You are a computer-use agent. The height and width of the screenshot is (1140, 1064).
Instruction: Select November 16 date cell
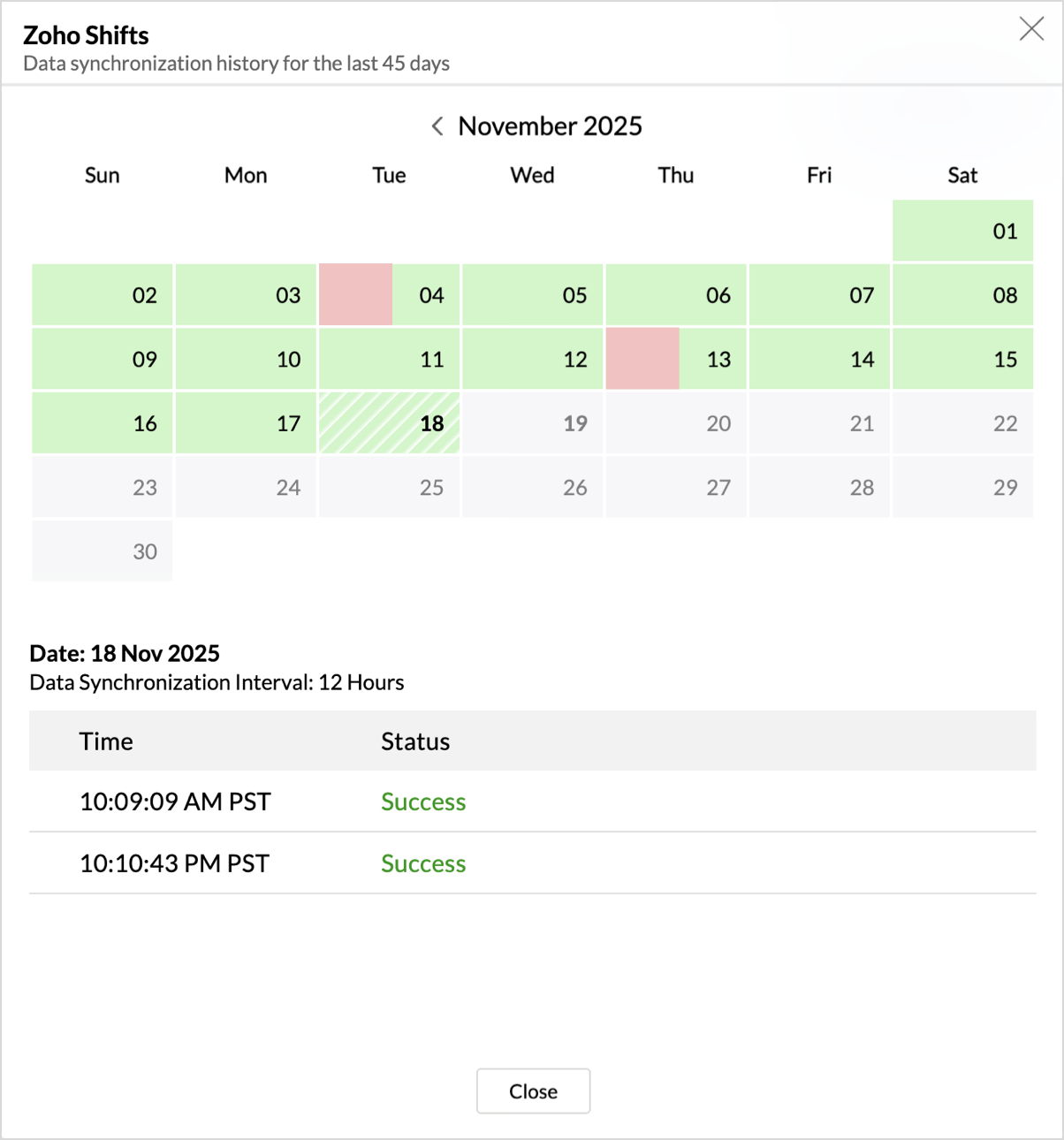[103, 423]
